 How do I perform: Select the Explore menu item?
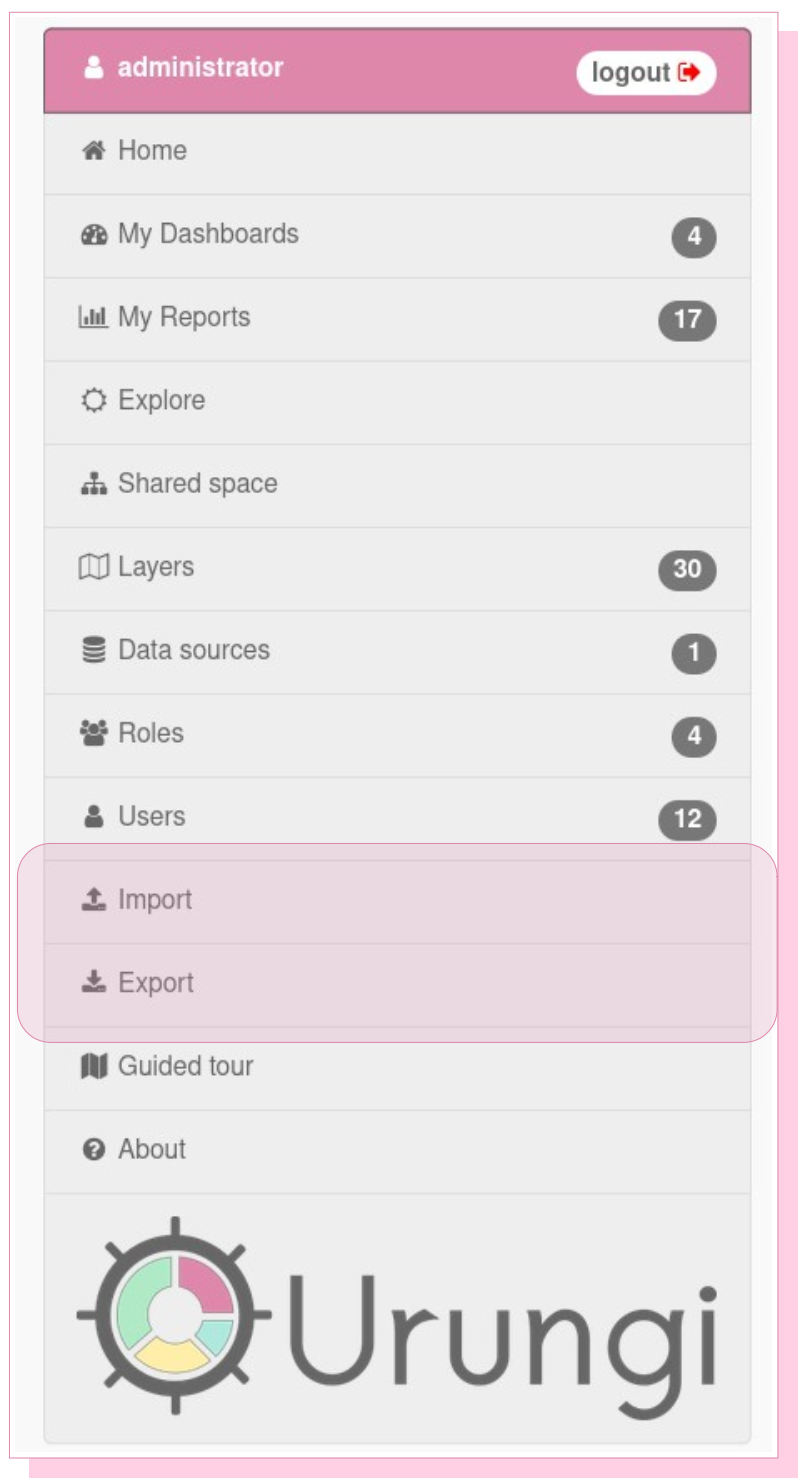tap(397, 402)
